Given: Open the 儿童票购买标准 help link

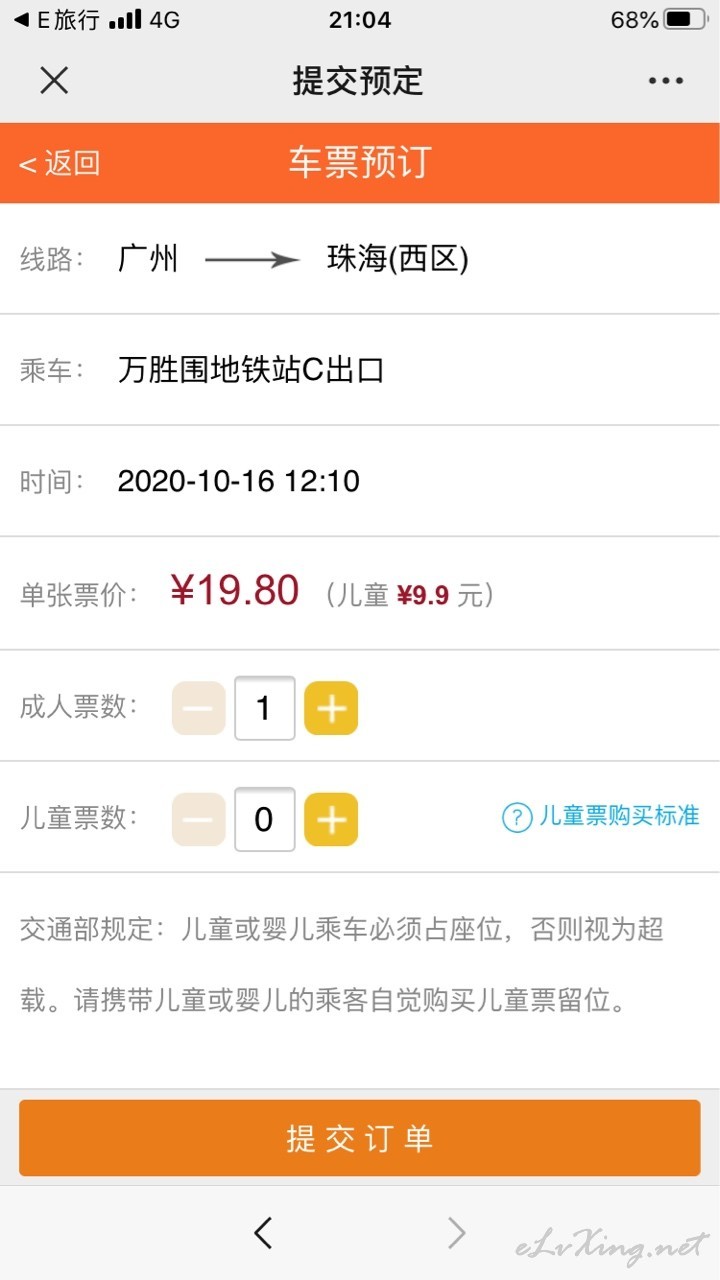Looking at the screenshot, I should (x=600, y=816).
